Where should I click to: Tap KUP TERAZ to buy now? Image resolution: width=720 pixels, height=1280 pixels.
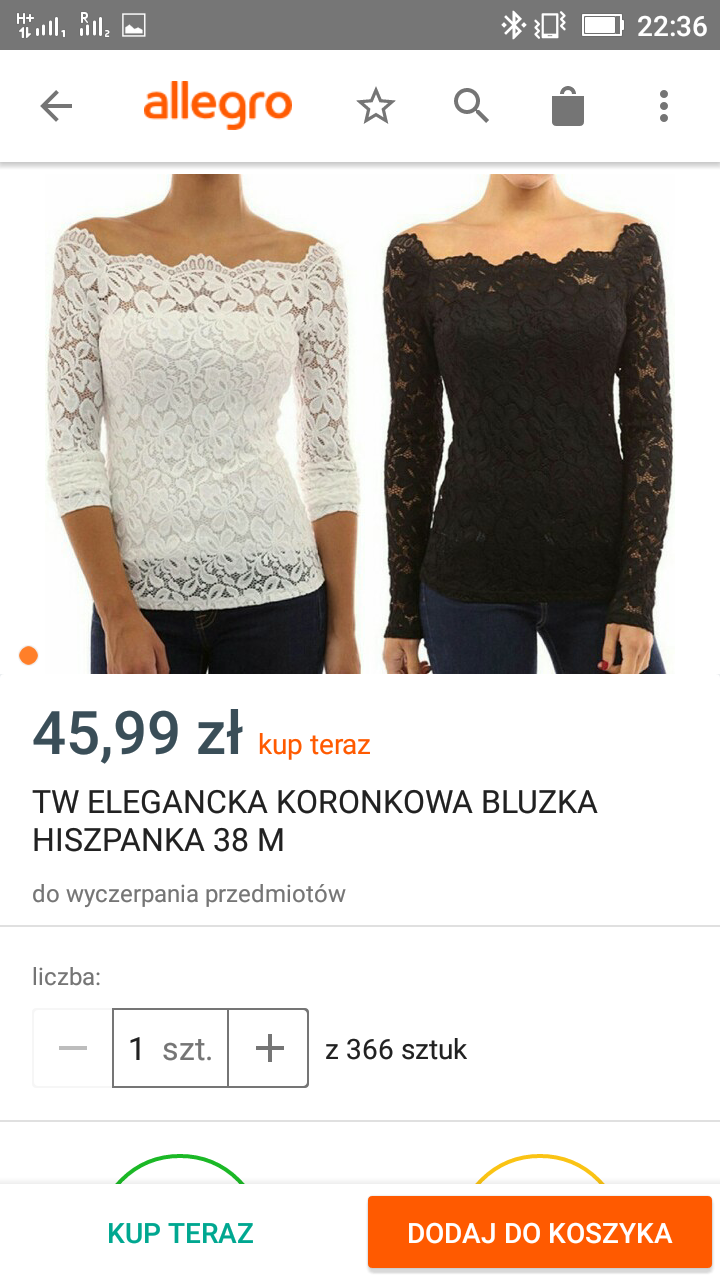tap(180, 1233)
